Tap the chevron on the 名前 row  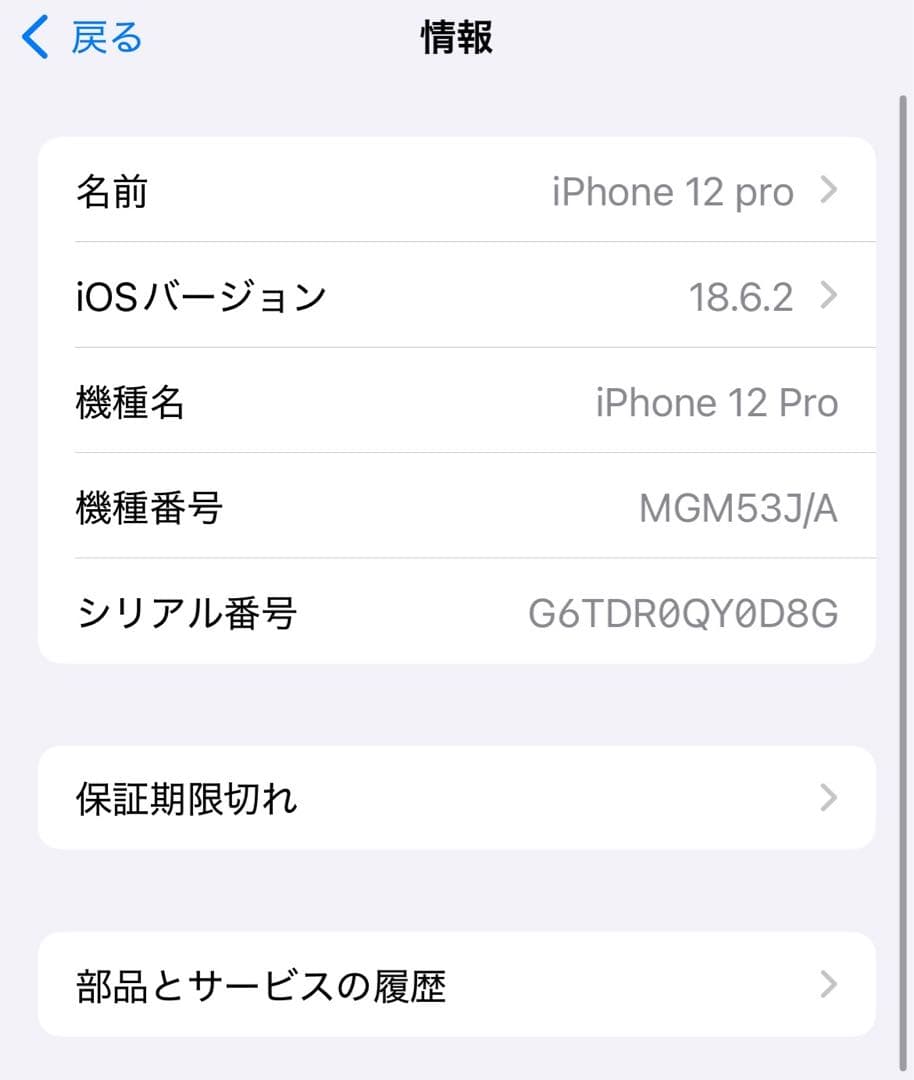[828, 191]
